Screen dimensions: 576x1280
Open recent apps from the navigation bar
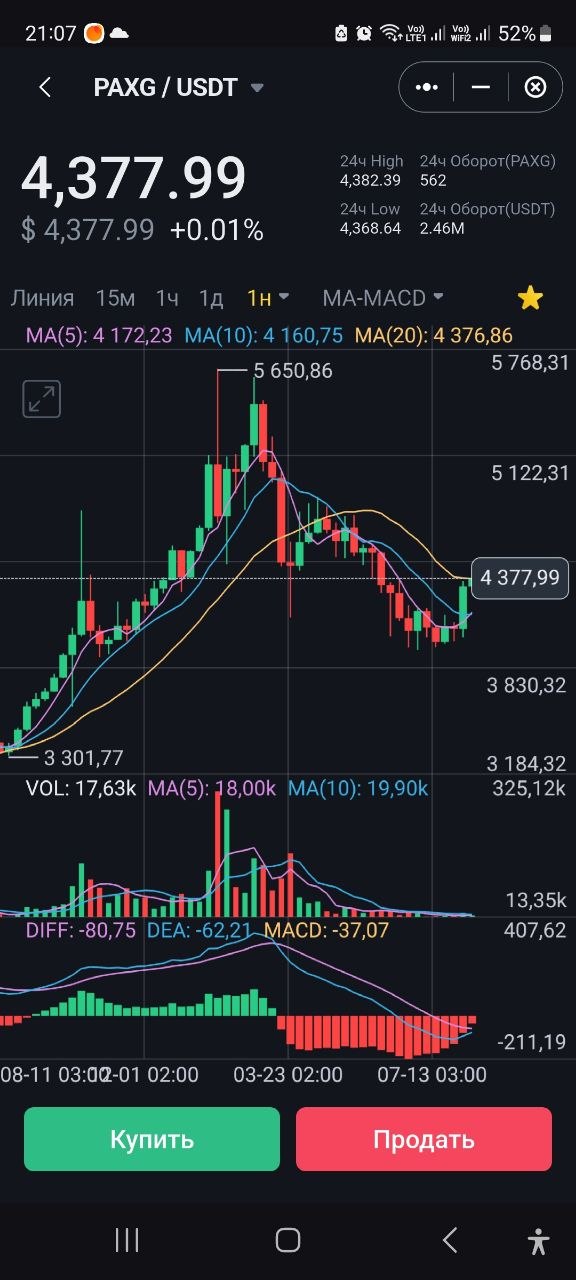(x=127, y=1241)
